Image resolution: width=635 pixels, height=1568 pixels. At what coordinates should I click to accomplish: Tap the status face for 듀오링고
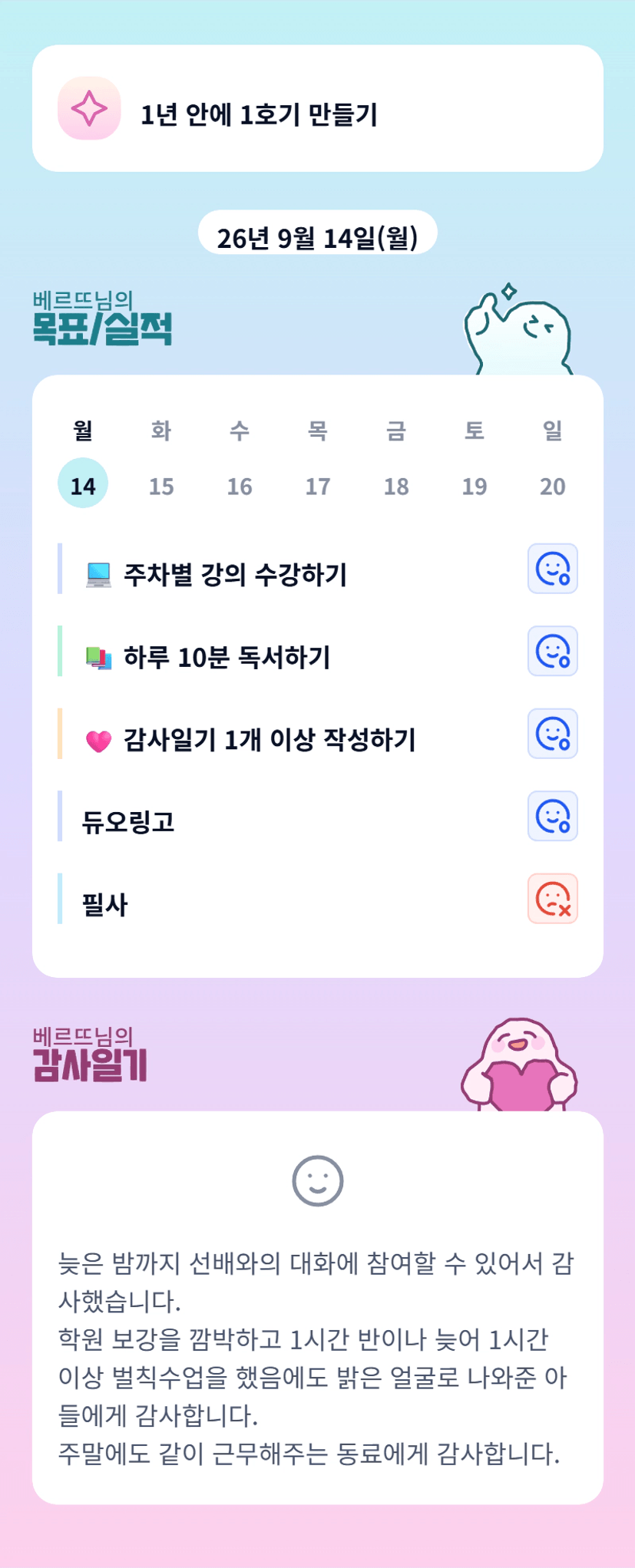click(x=553, y=816)
